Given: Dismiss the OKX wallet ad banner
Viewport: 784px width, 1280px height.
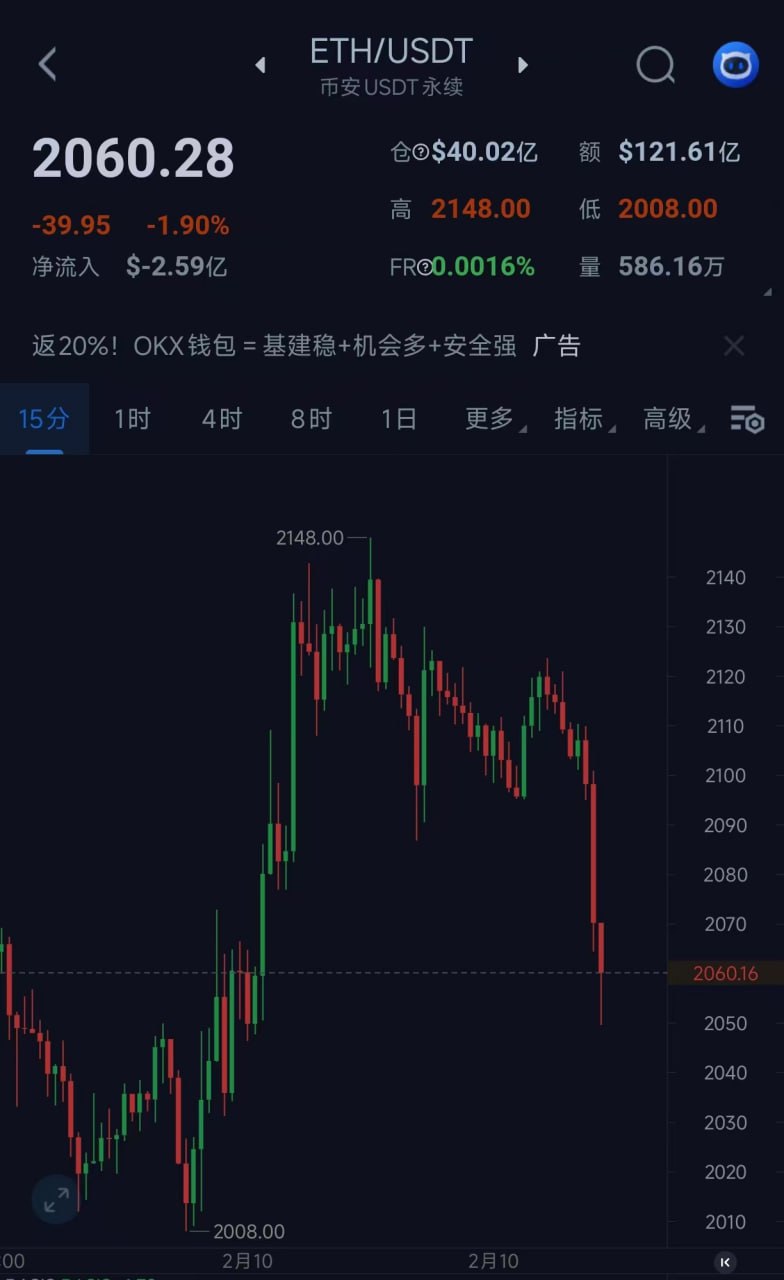Looking at the screenshot, I should [x=734, y=346].
